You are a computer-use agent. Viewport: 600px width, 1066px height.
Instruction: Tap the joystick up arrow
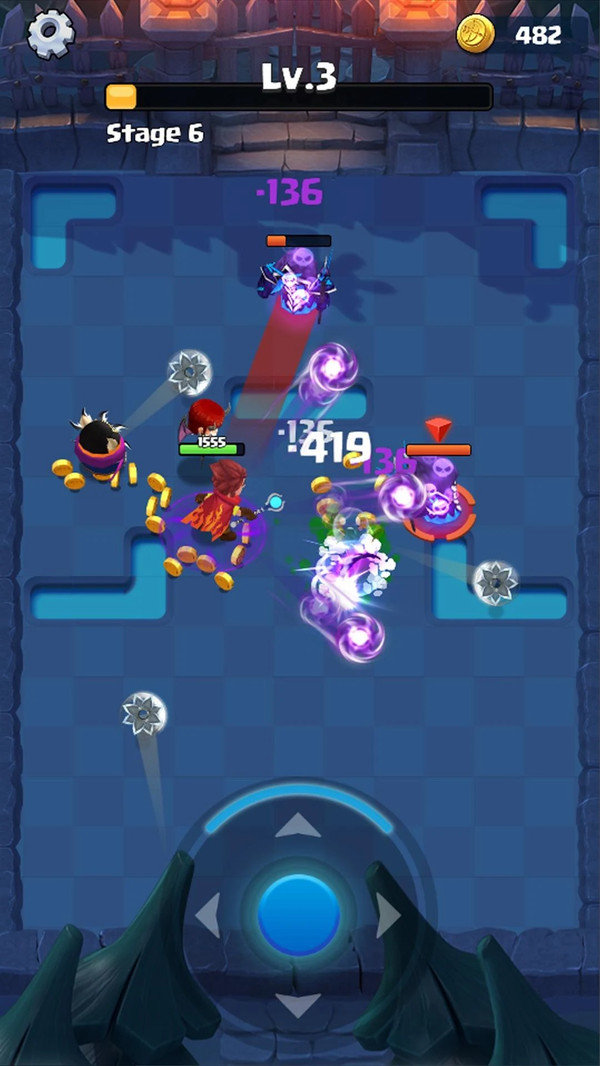tap(298, 826)
